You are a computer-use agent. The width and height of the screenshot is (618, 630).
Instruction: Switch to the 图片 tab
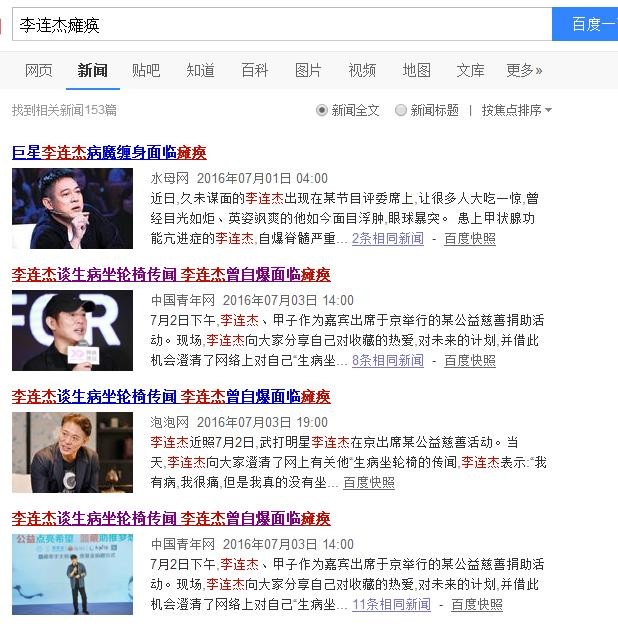308,70
